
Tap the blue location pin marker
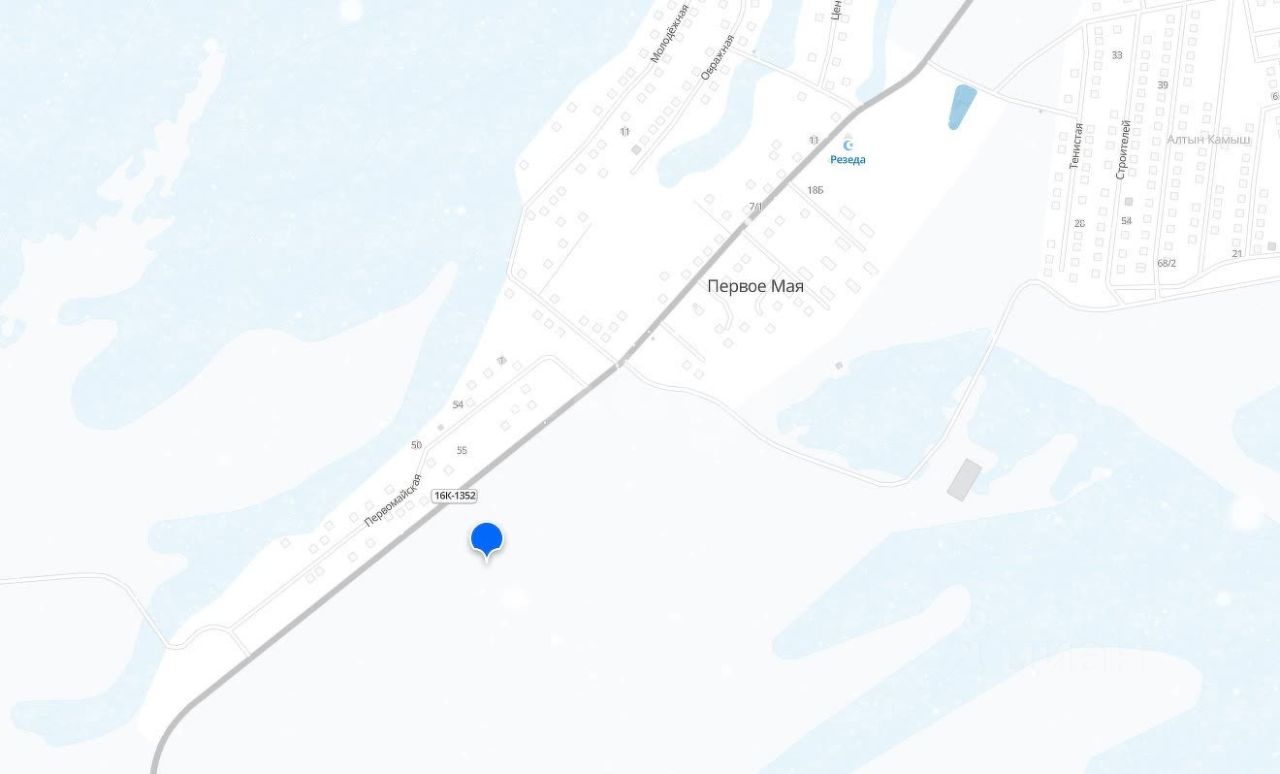[x=487, y=539]
